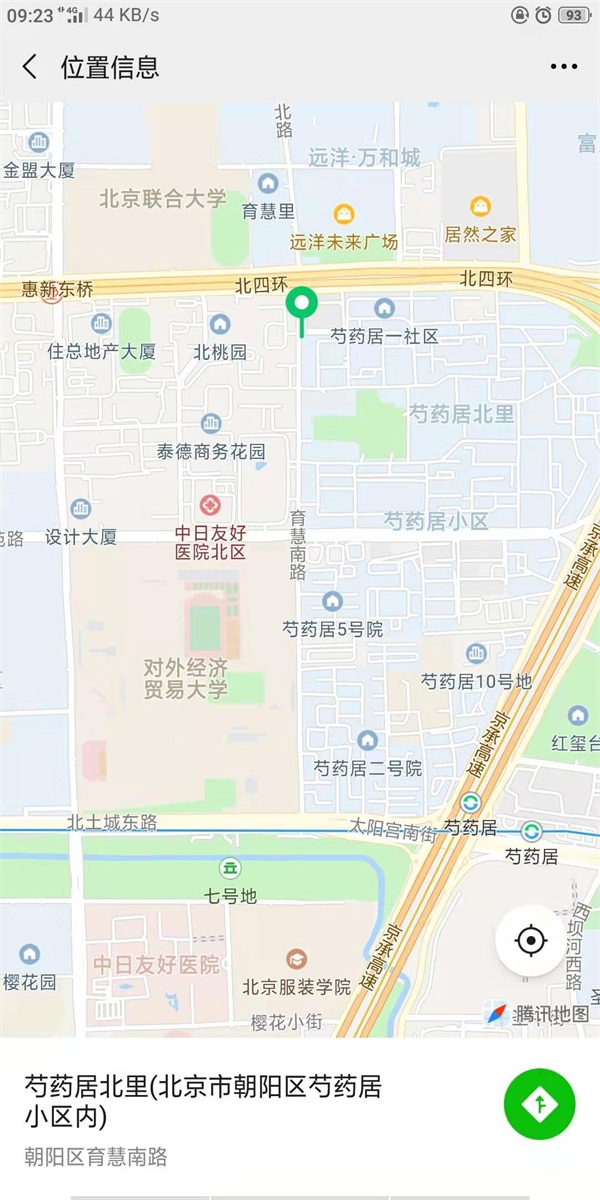This screenshot has width=600, height=1200.
Task: Go back from the 位置信息 screen
Action: click(x=30, y=67)
